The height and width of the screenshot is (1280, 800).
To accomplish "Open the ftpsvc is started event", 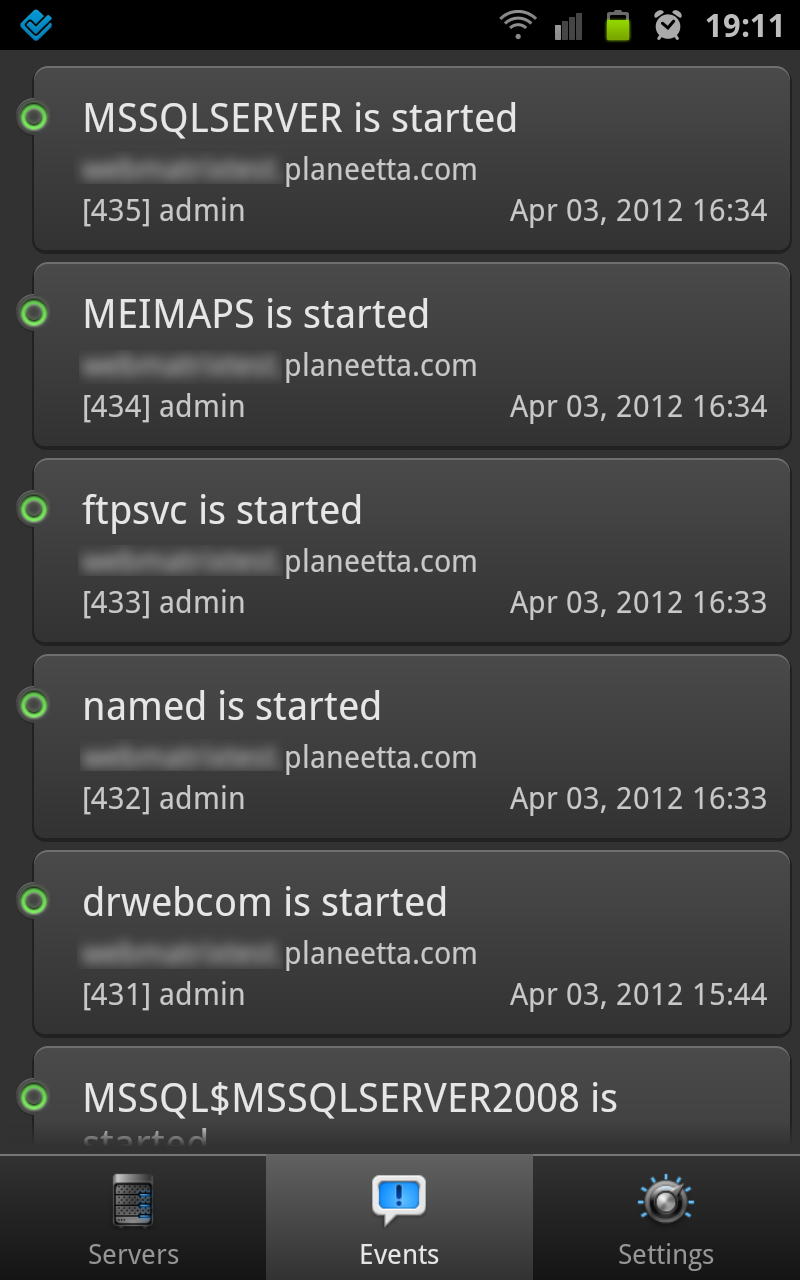I will [x=412, y=551].
